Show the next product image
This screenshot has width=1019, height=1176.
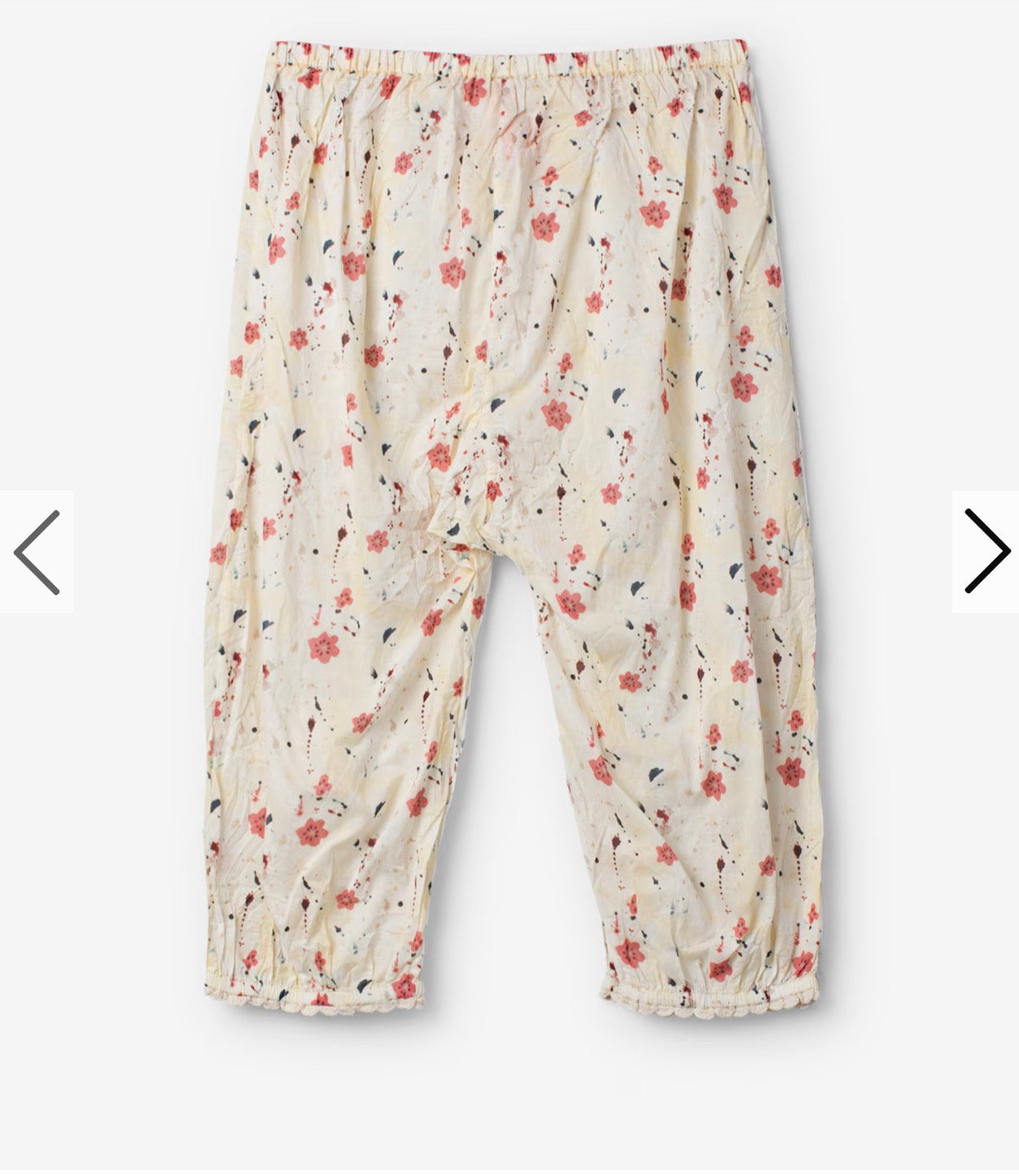(986, 552)
